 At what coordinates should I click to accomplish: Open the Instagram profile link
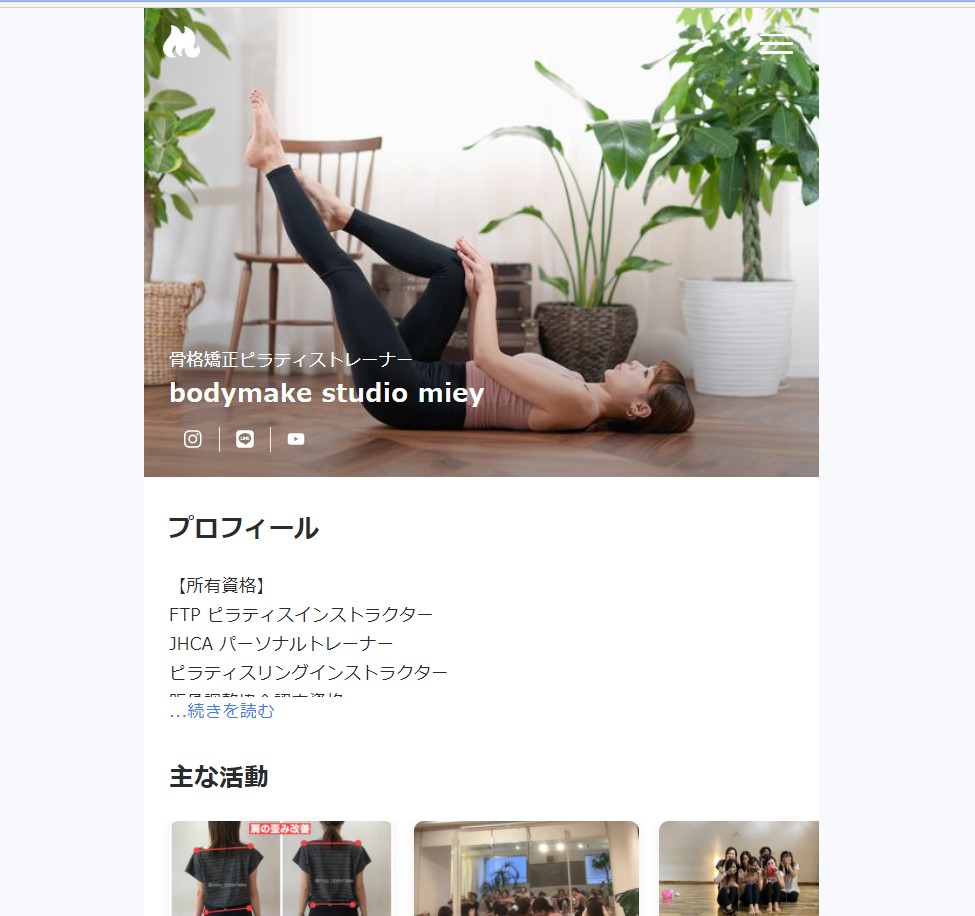[193, 439]
